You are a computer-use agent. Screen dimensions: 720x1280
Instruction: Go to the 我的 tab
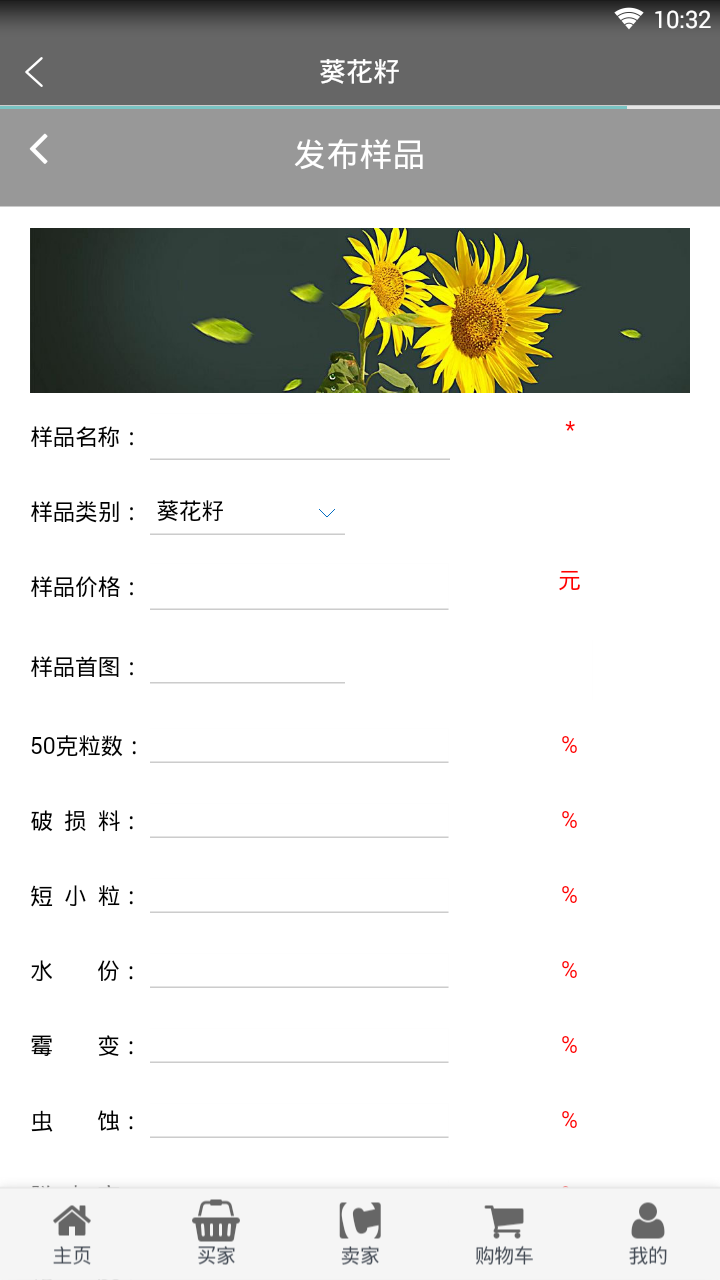point(648,1234)
